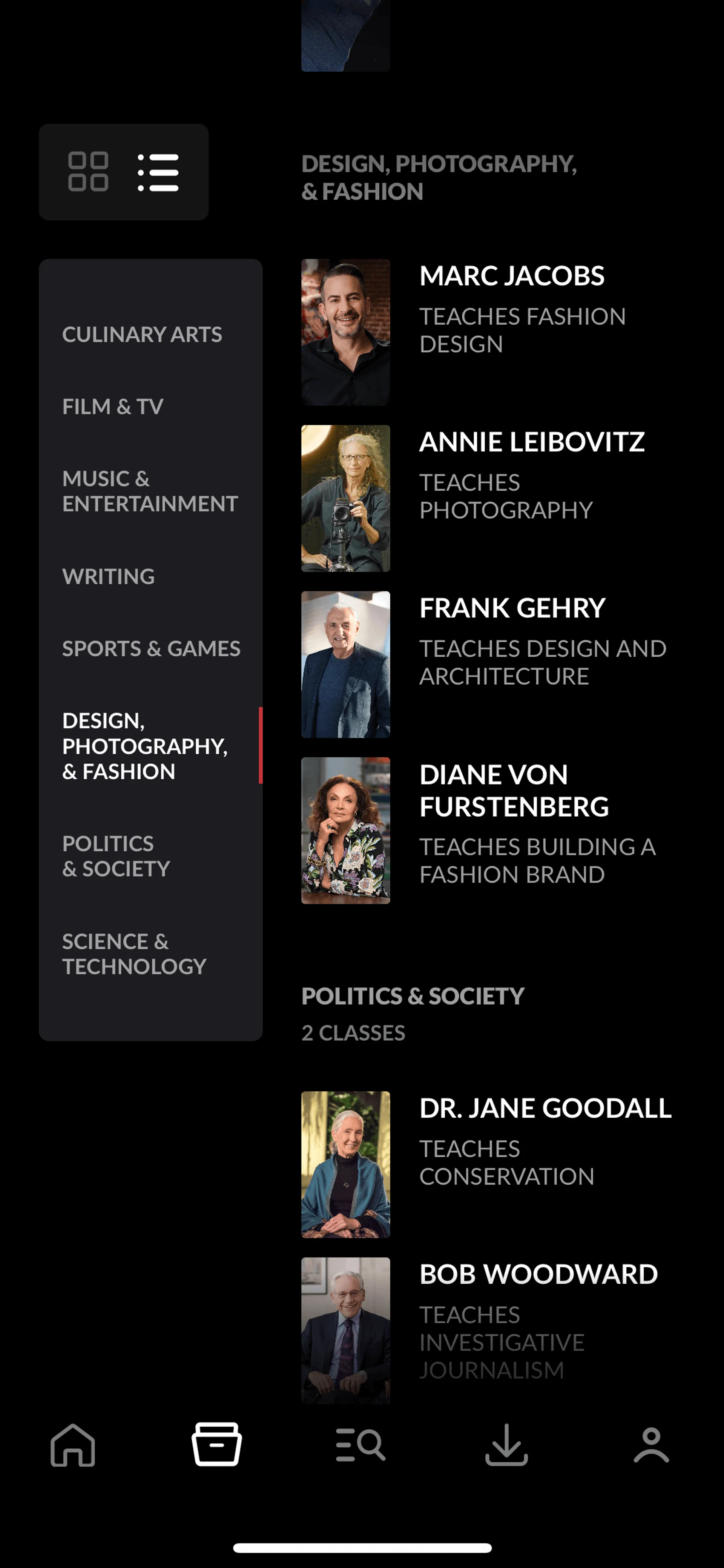The width and height of the screenshot is (724, 1568).
Task: Select Politics & Society in sidebar
Action: pos(116,856)
